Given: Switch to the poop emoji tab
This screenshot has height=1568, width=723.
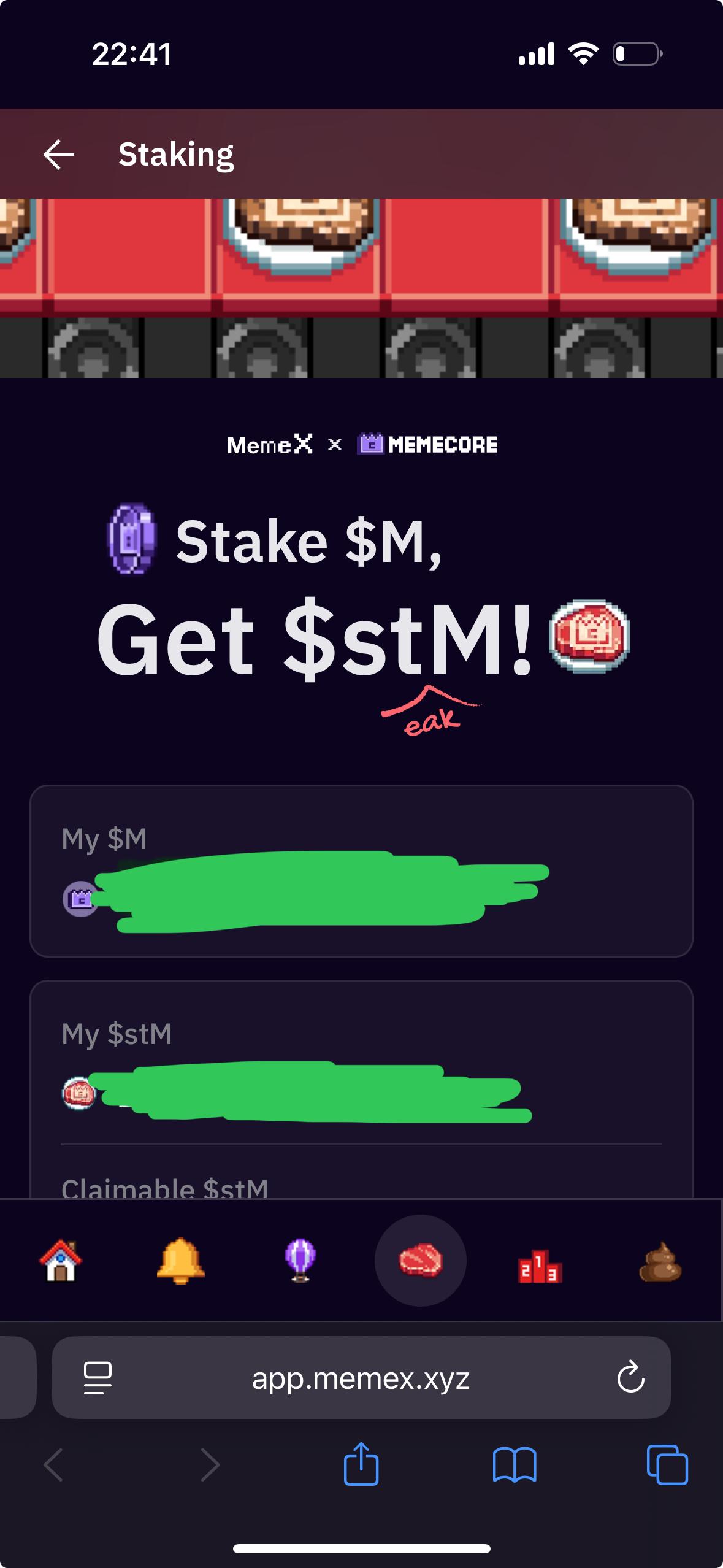Looking at the screenshot, I should pos(660,1262).
